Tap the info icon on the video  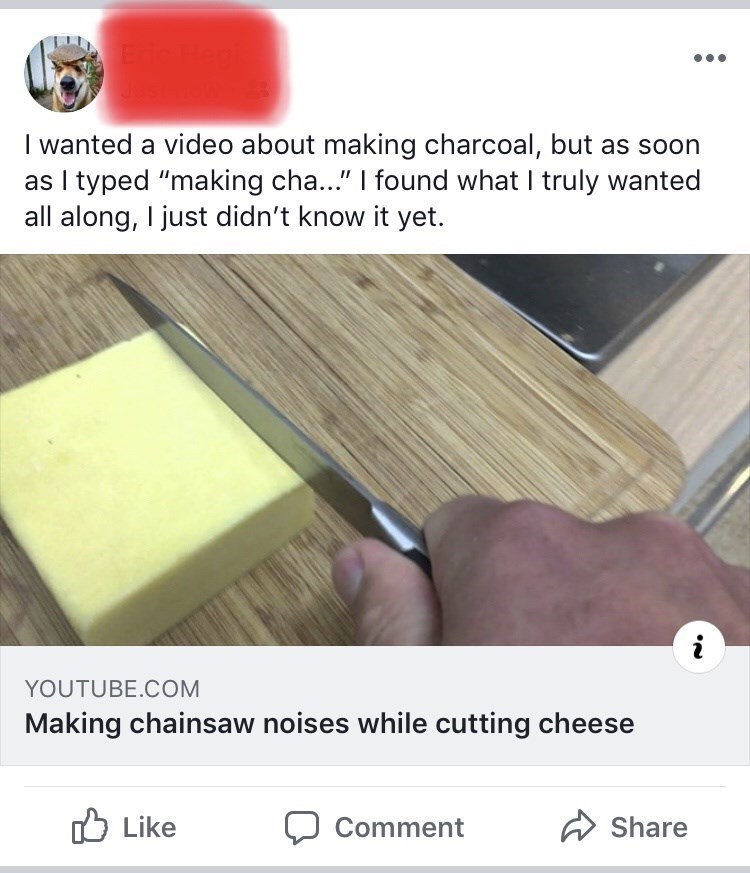coord(700,648)
